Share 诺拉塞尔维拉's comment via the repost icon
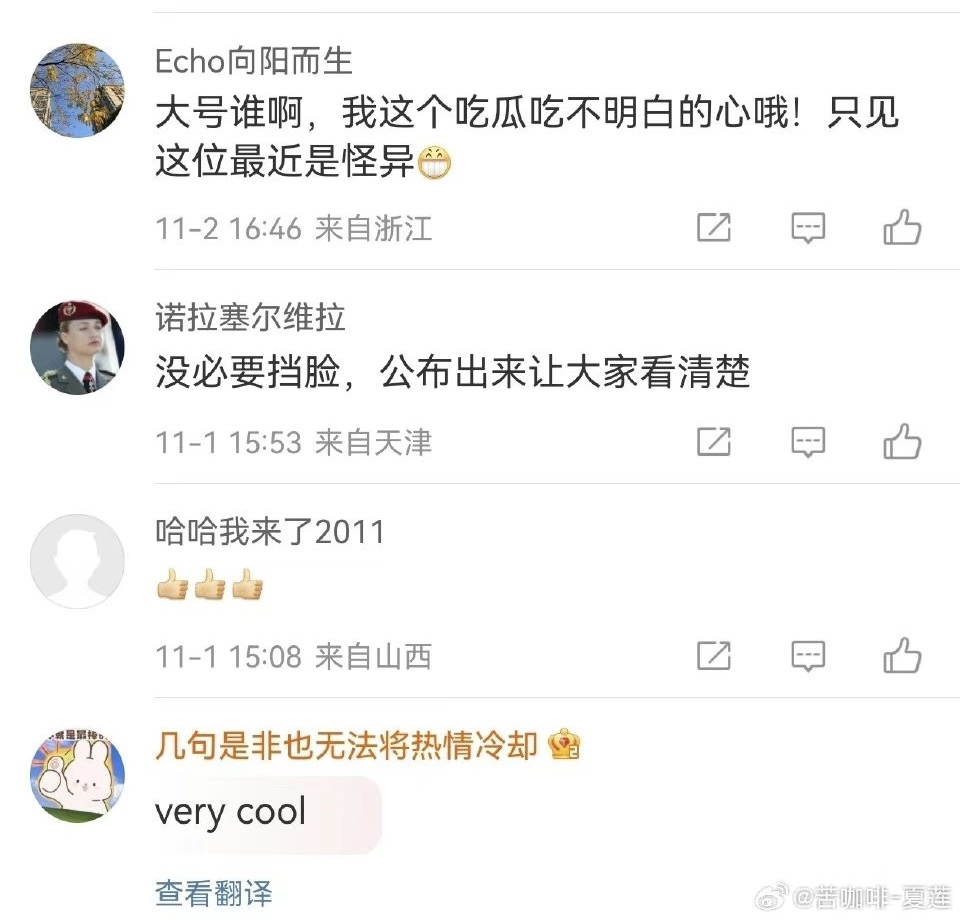This screenshot has height=920, width=960. click(713, 441)
